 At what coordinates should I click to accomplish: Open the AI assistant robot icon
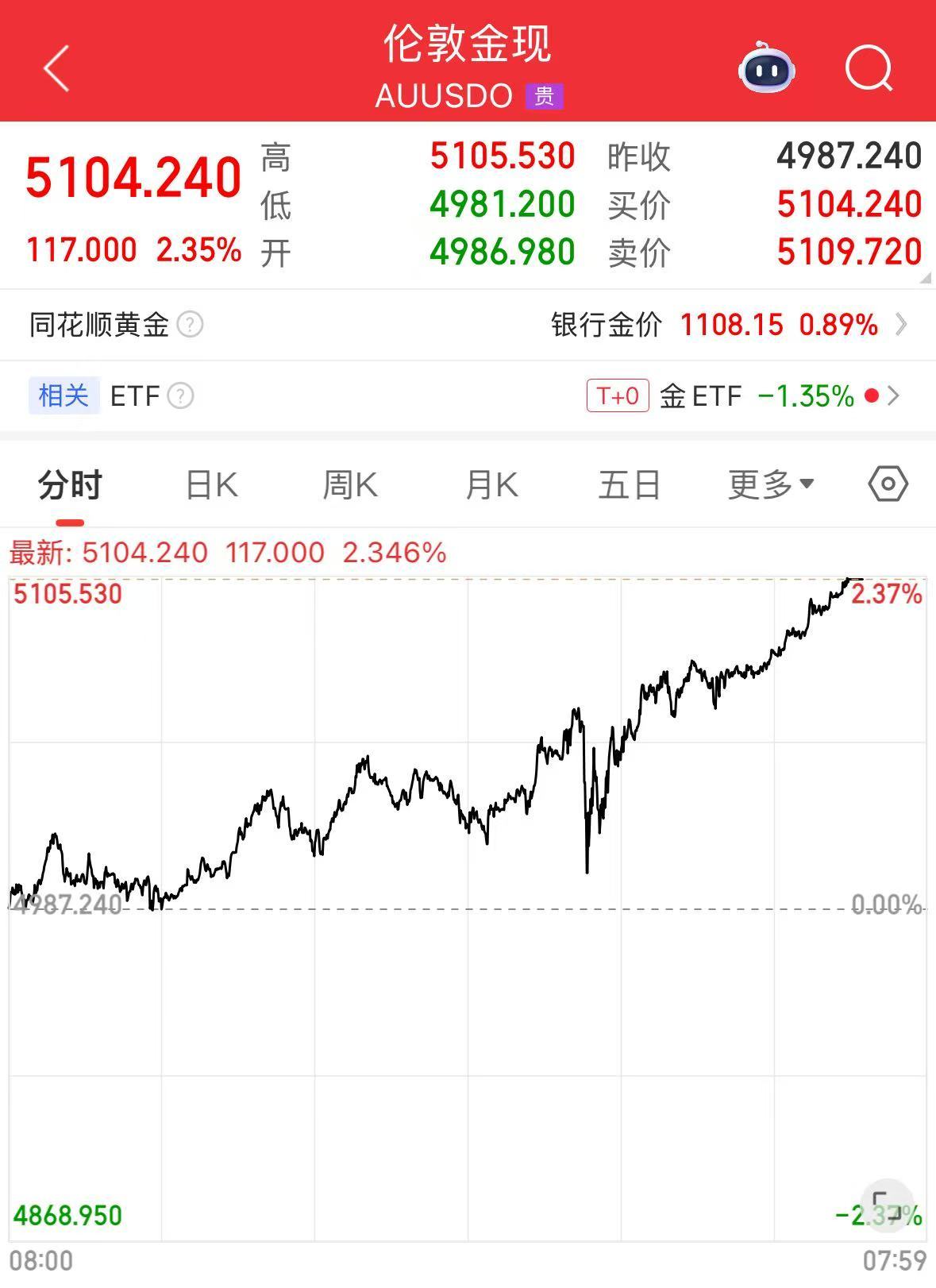tap(766, 70)
